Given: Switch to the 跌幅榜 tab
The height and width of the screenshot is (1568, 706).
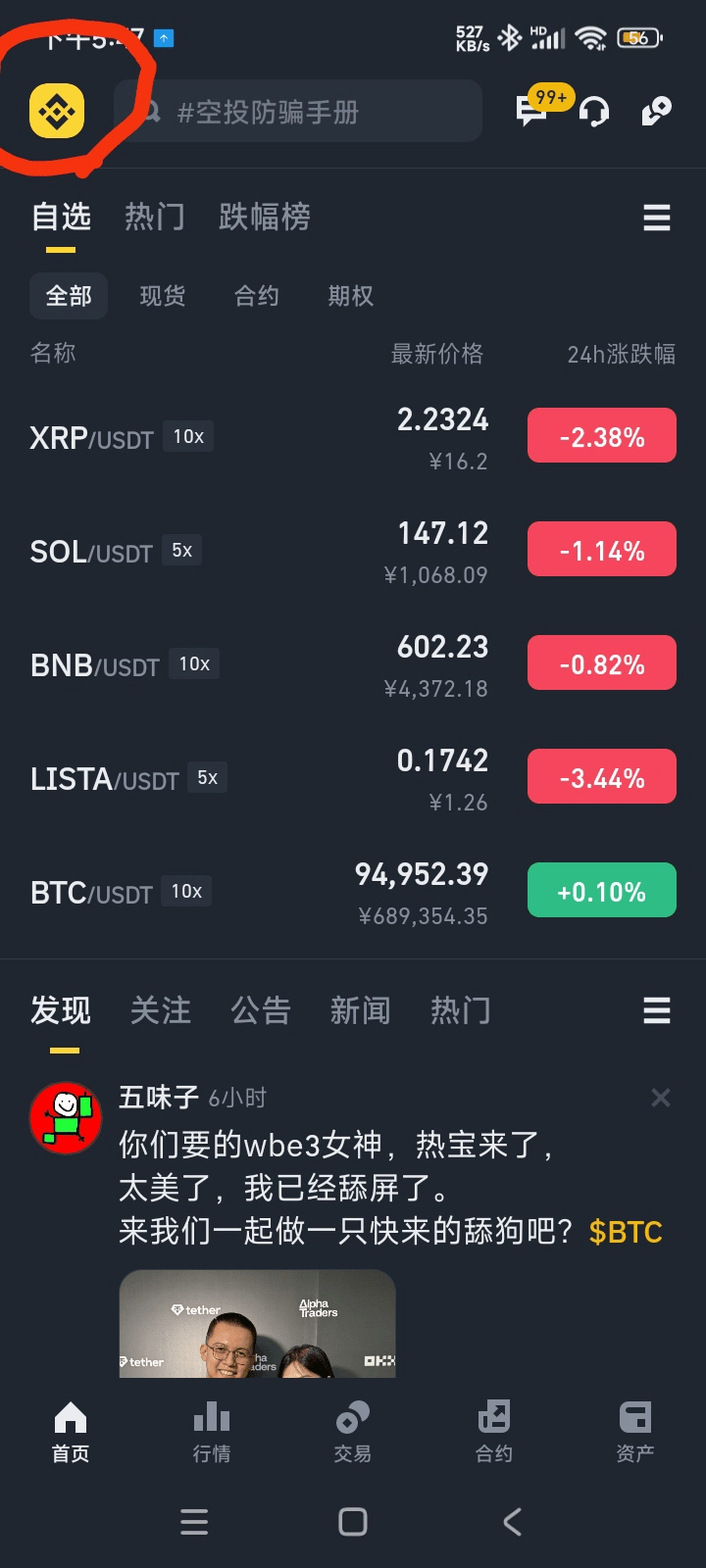Looking at the screenshot, I should (265, 217).
